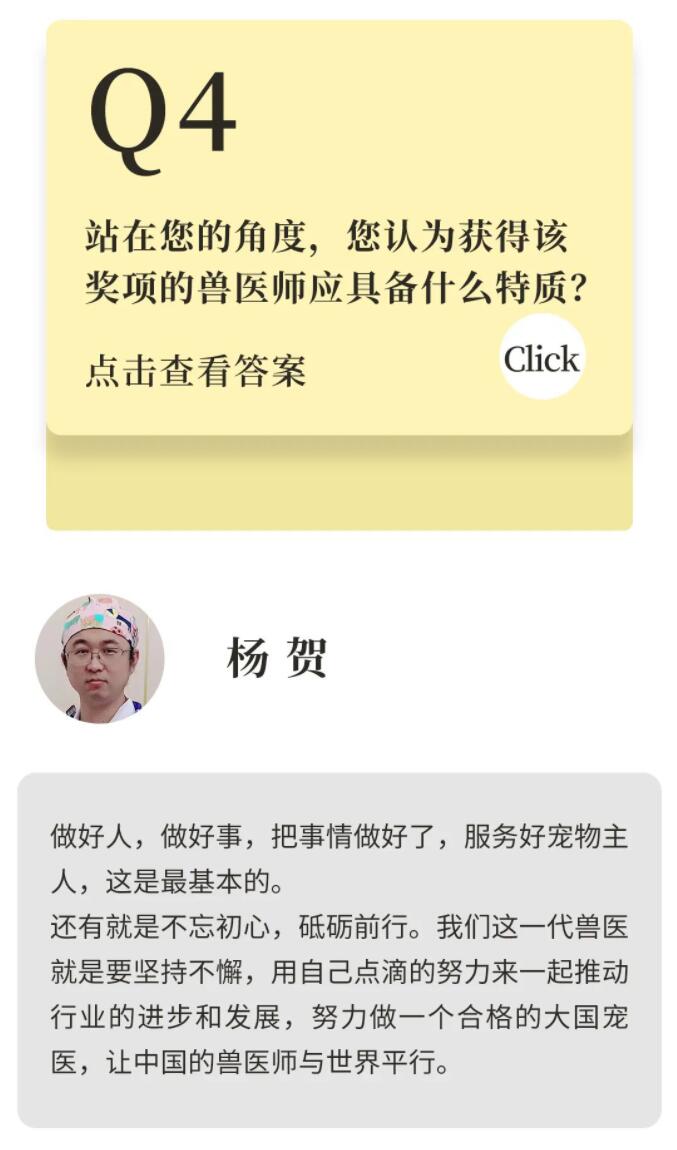
Task: Tap the Click button to reveal the Q4 answer
Action: coord(542,358)
